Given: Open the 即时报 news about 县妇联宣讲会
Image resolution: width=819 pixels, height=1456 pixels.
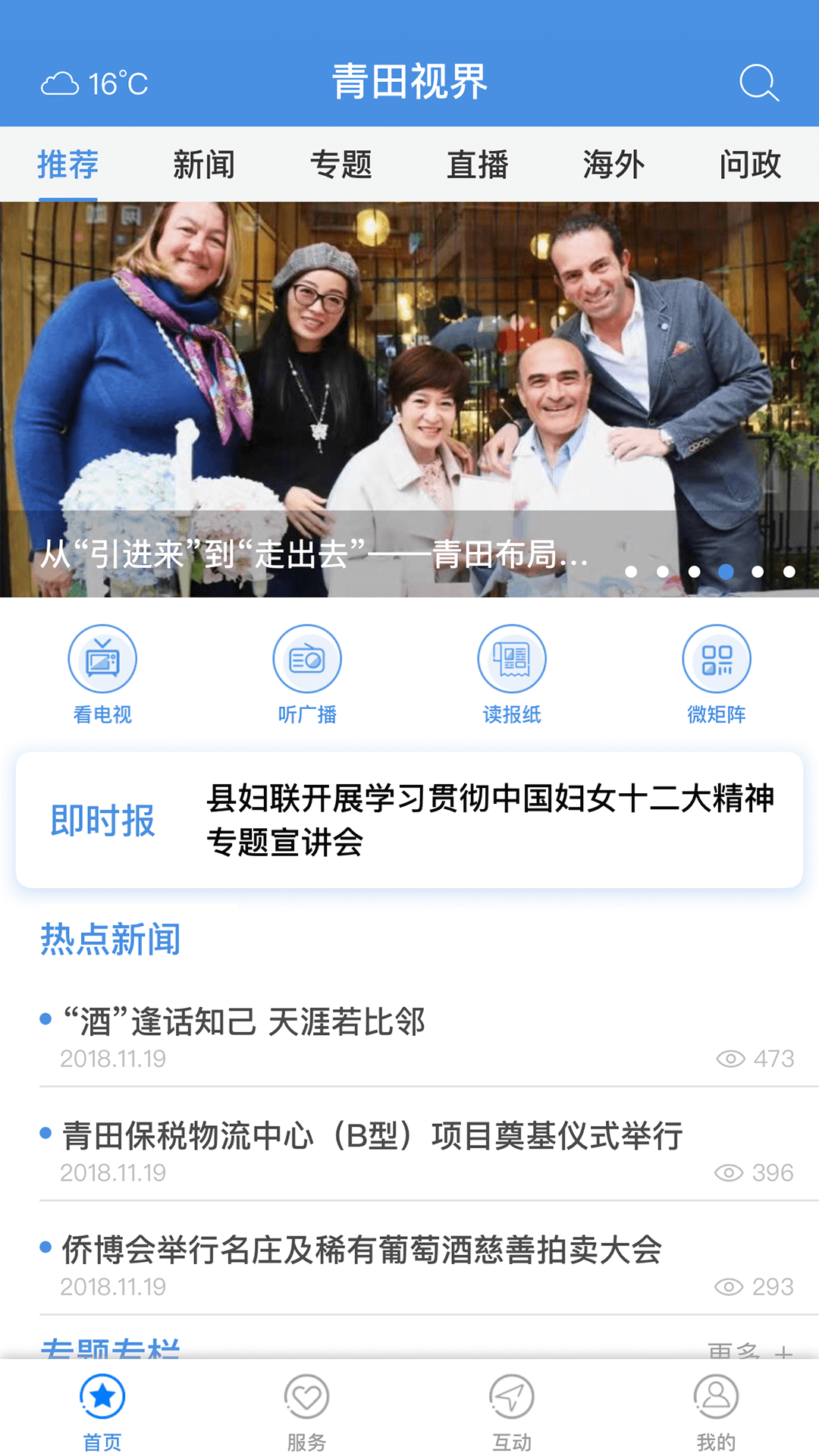Looking at the screenshot, I should (x=489, y=820).
